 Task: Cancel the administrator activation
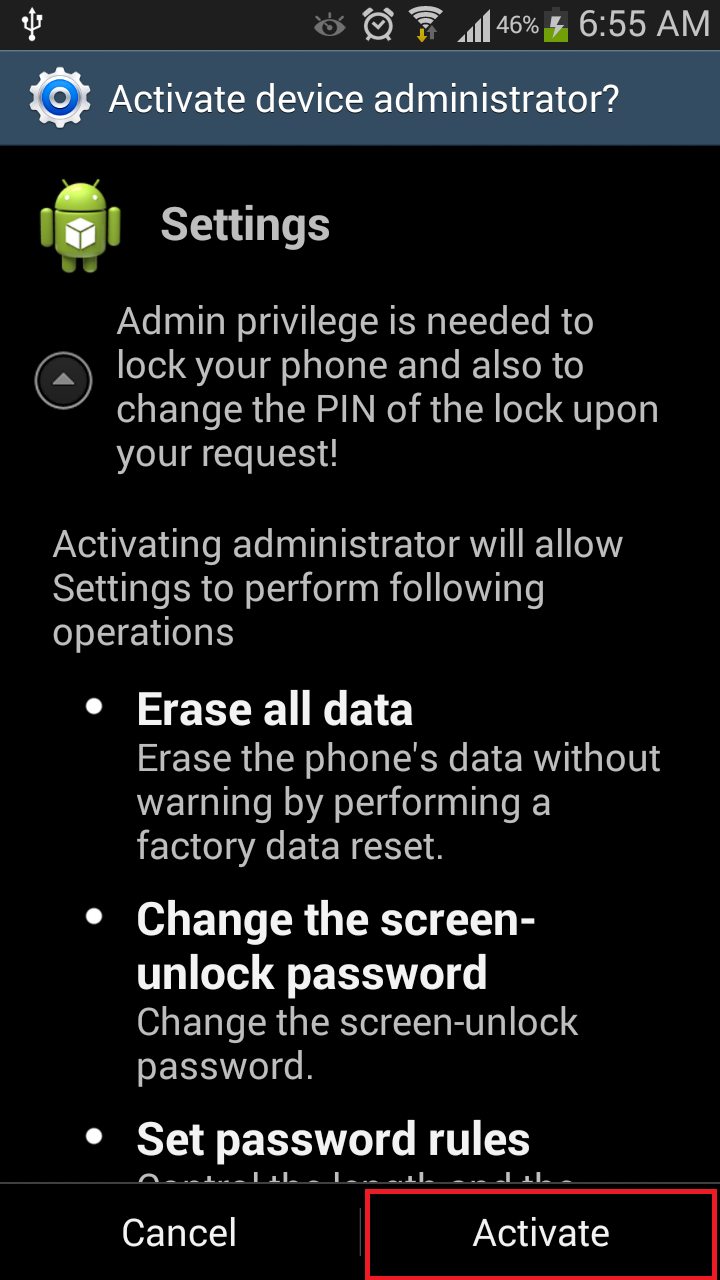click(x=179, y=1233)
